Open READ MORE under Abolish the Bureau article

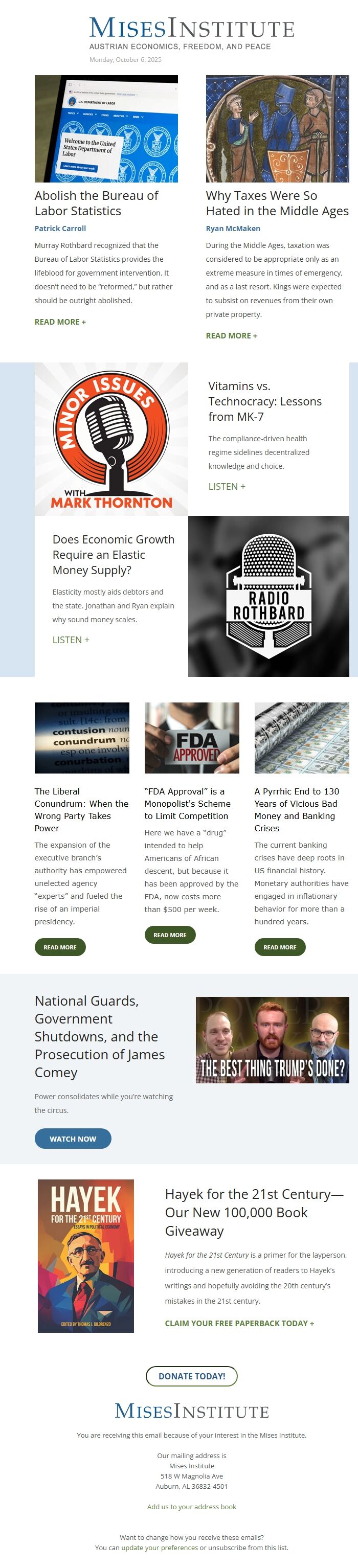[x=60, y=322]
